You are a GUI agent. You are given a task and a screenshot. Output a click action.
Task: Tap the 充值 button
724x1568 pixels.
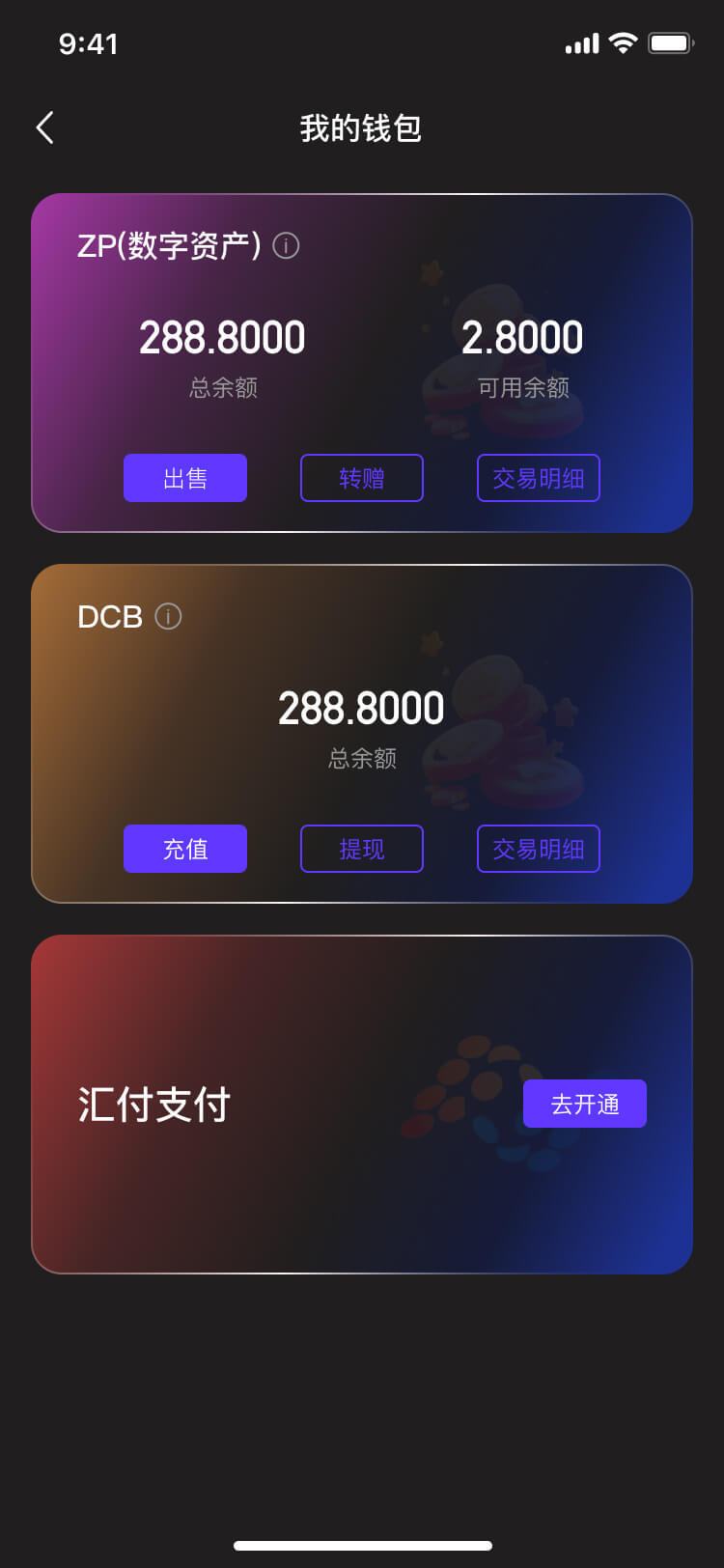point(185,849)
